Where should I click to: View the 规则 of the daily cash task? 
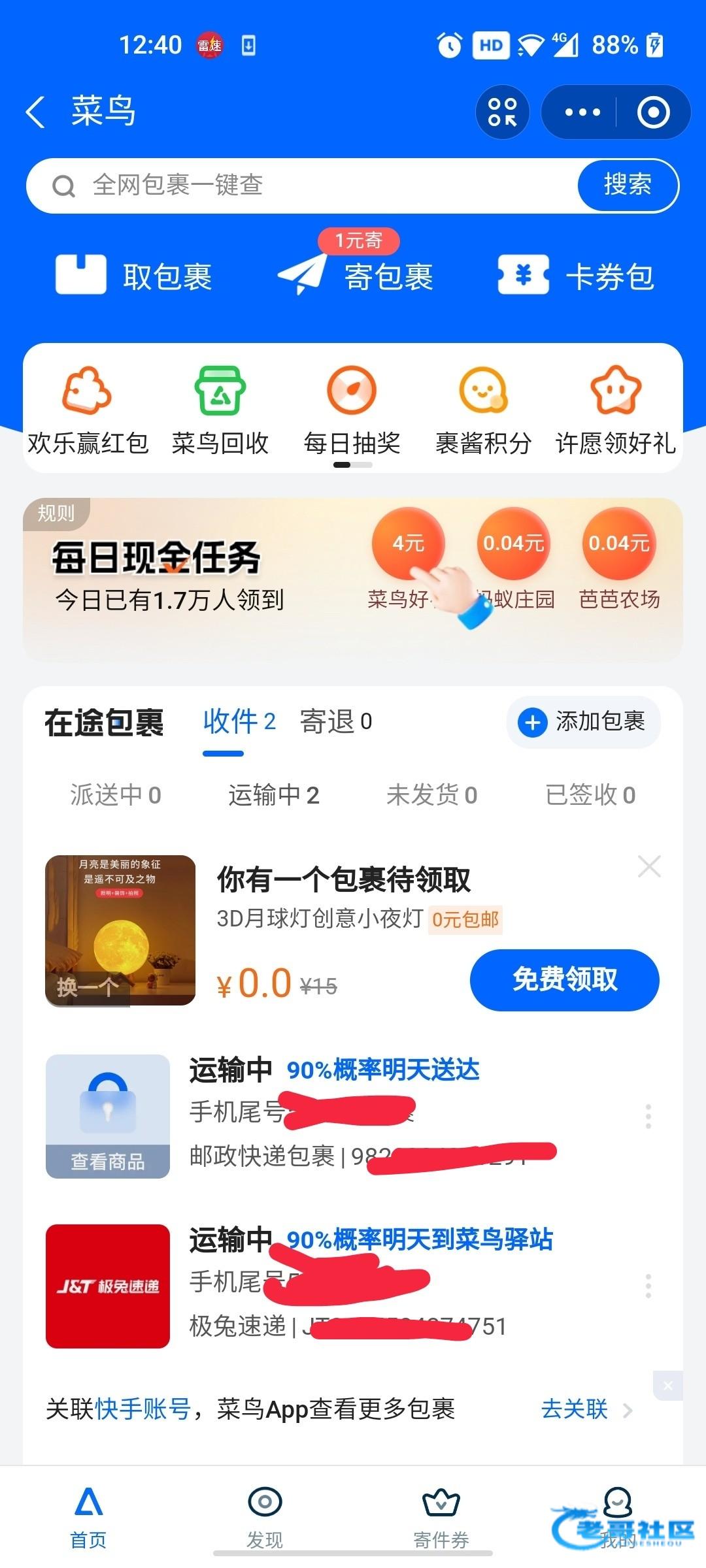point(56,514)
